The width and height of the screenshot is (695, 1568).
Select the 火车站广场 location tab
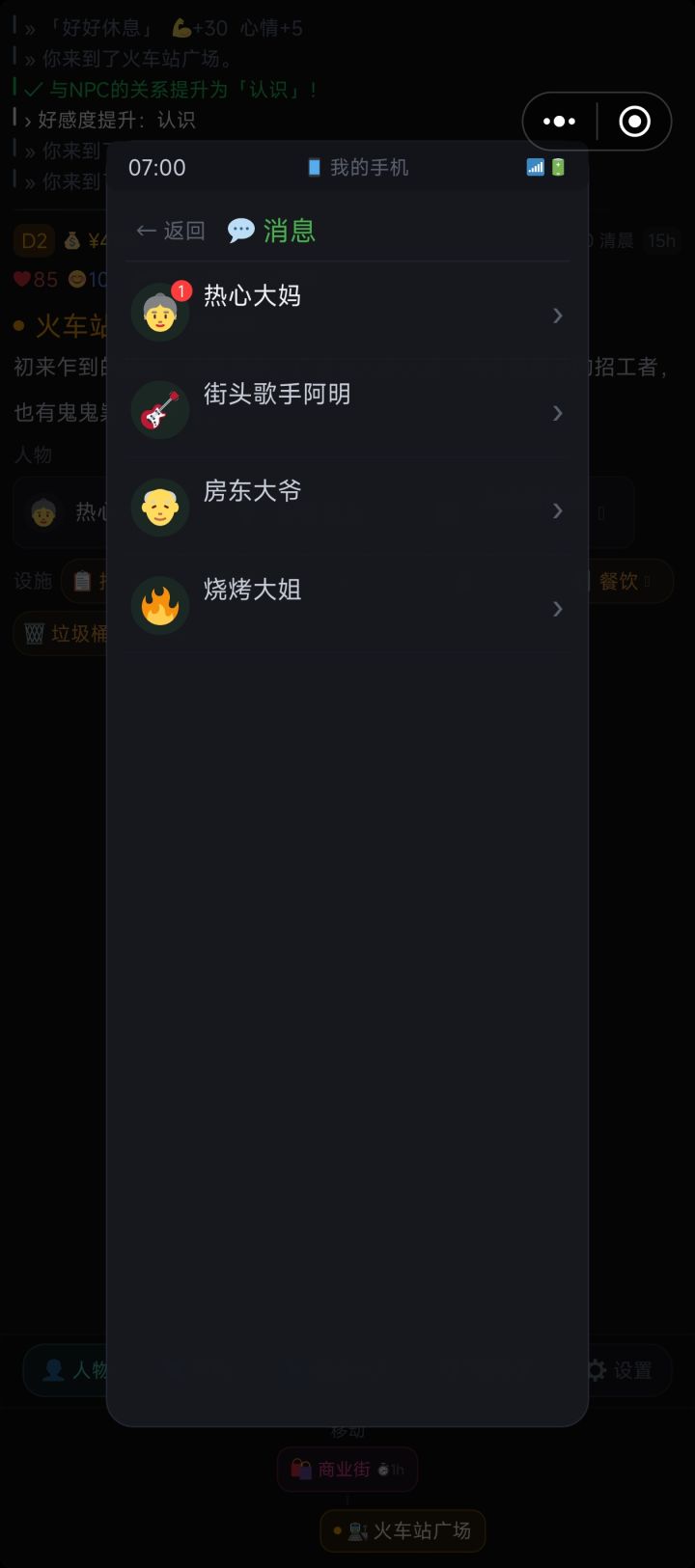coord(403,1531)
